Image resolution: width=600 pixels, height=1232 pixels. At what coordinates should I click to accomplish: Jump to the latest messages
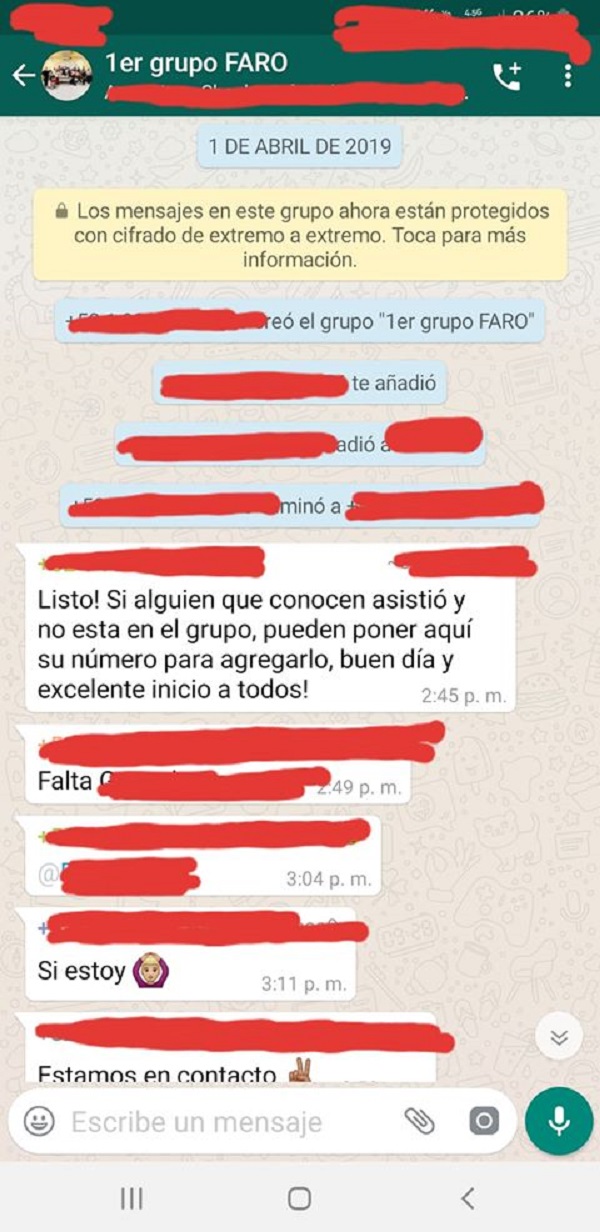pyautogui.click(x=559, y=1036)
